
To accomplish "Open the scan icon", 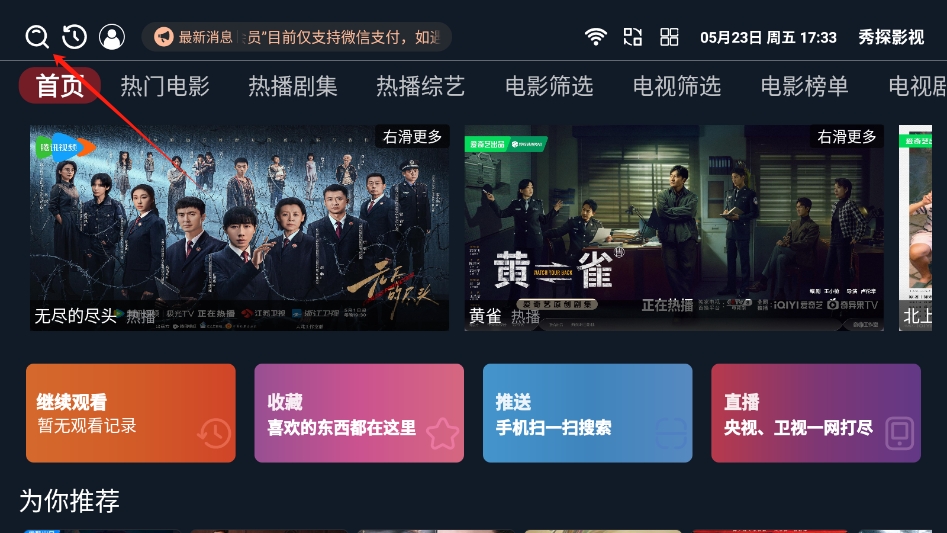I will tap(632, 37).
